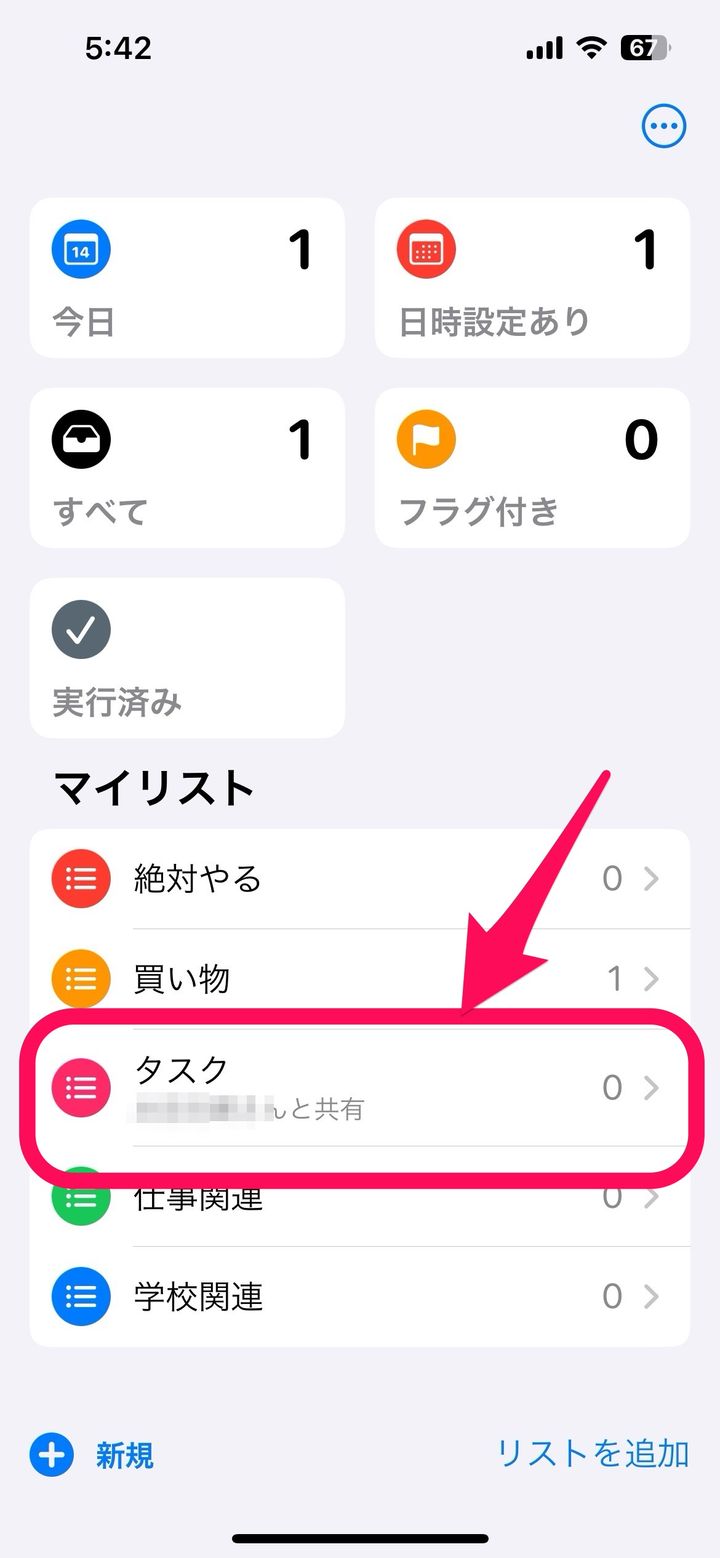Tap リストを追加 to add a list
The image size is (720, 1558).
593,1453
